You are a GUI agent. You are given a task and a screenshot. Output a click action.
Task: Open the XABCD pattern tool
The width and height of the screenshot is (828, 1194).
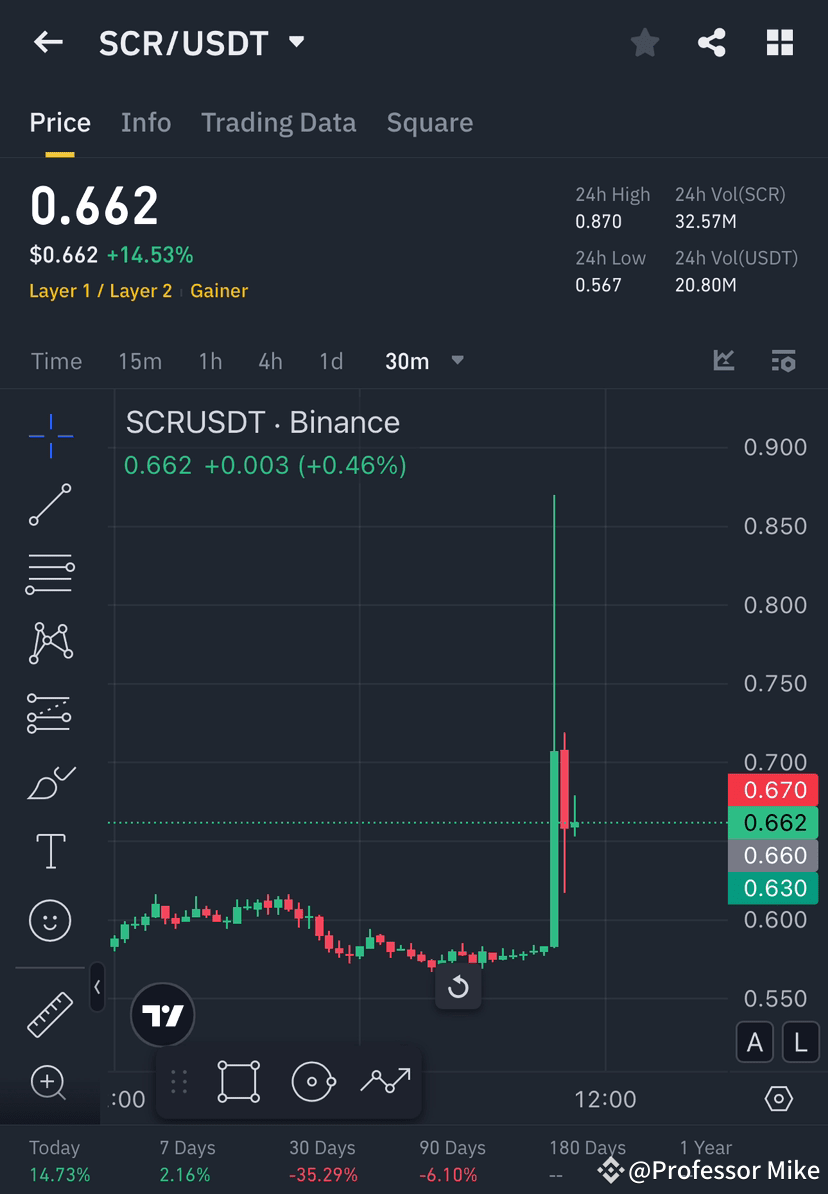(50, 643)
